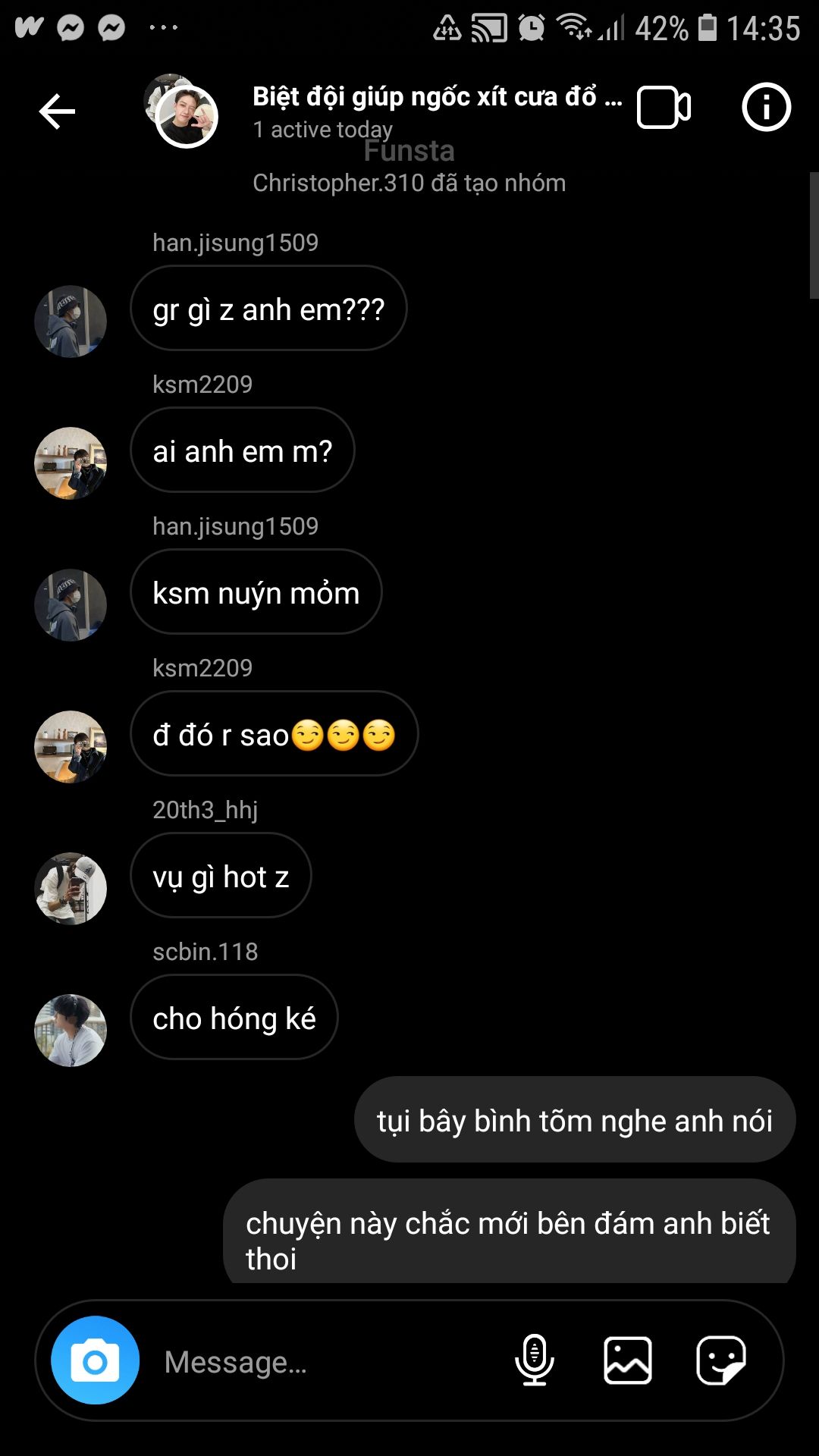Record a voice message with microphone

[x=535, y=1360]
